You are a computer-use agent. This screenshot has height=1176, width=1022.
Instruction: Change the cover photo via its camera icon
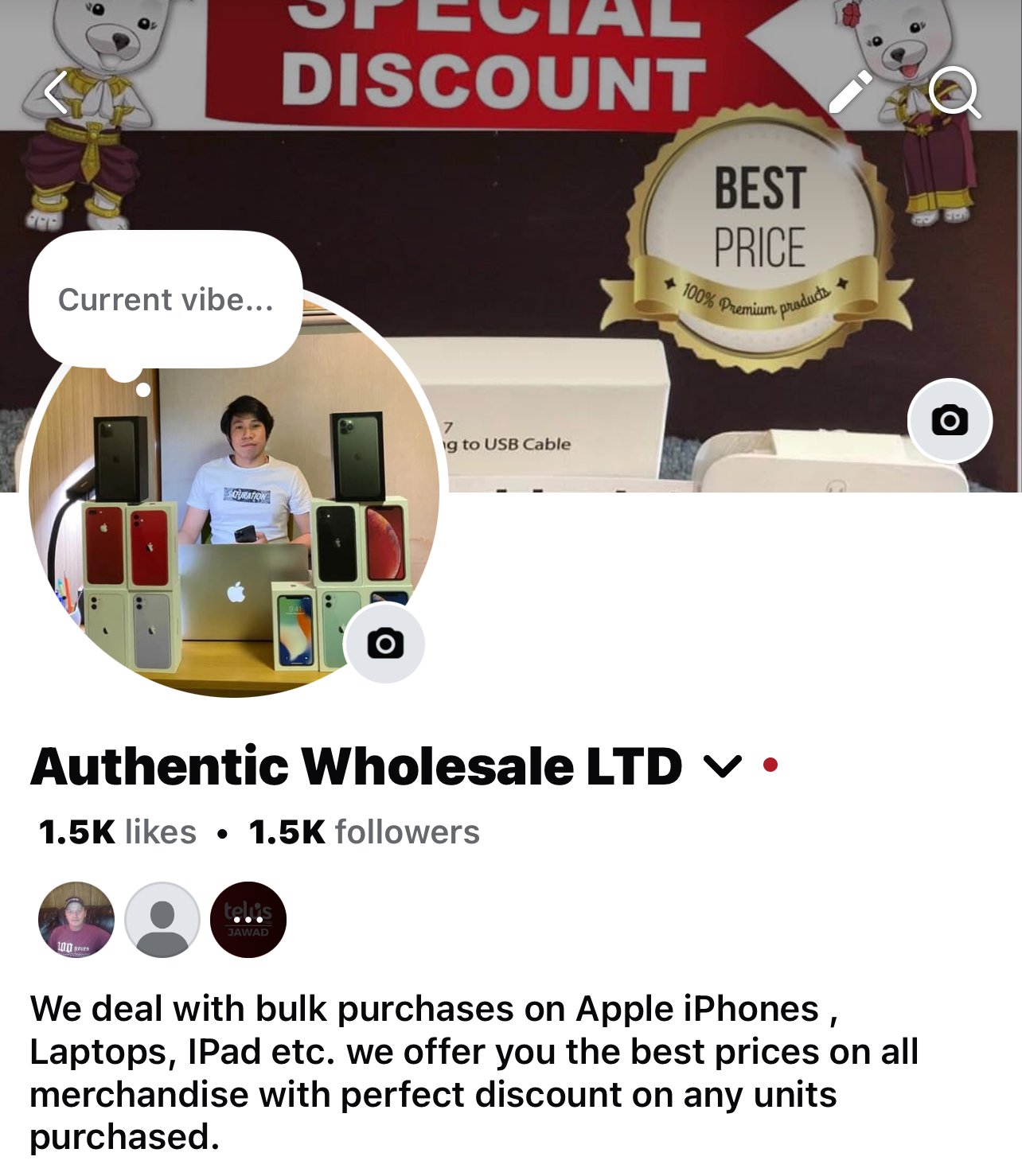pyautogui.click(x=950, y=420)
